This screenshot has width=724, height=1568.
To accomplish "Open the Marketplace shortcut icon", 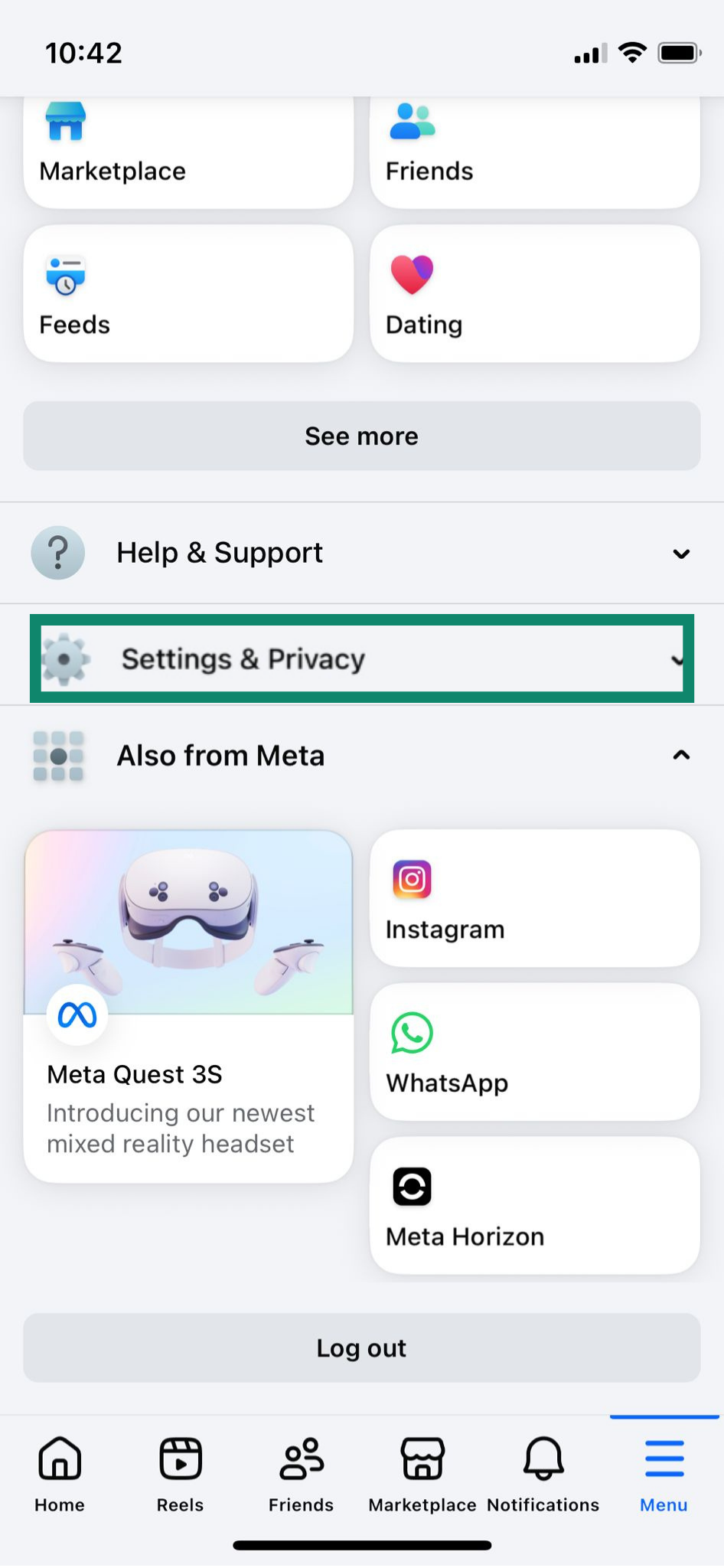I will (67, 122).
